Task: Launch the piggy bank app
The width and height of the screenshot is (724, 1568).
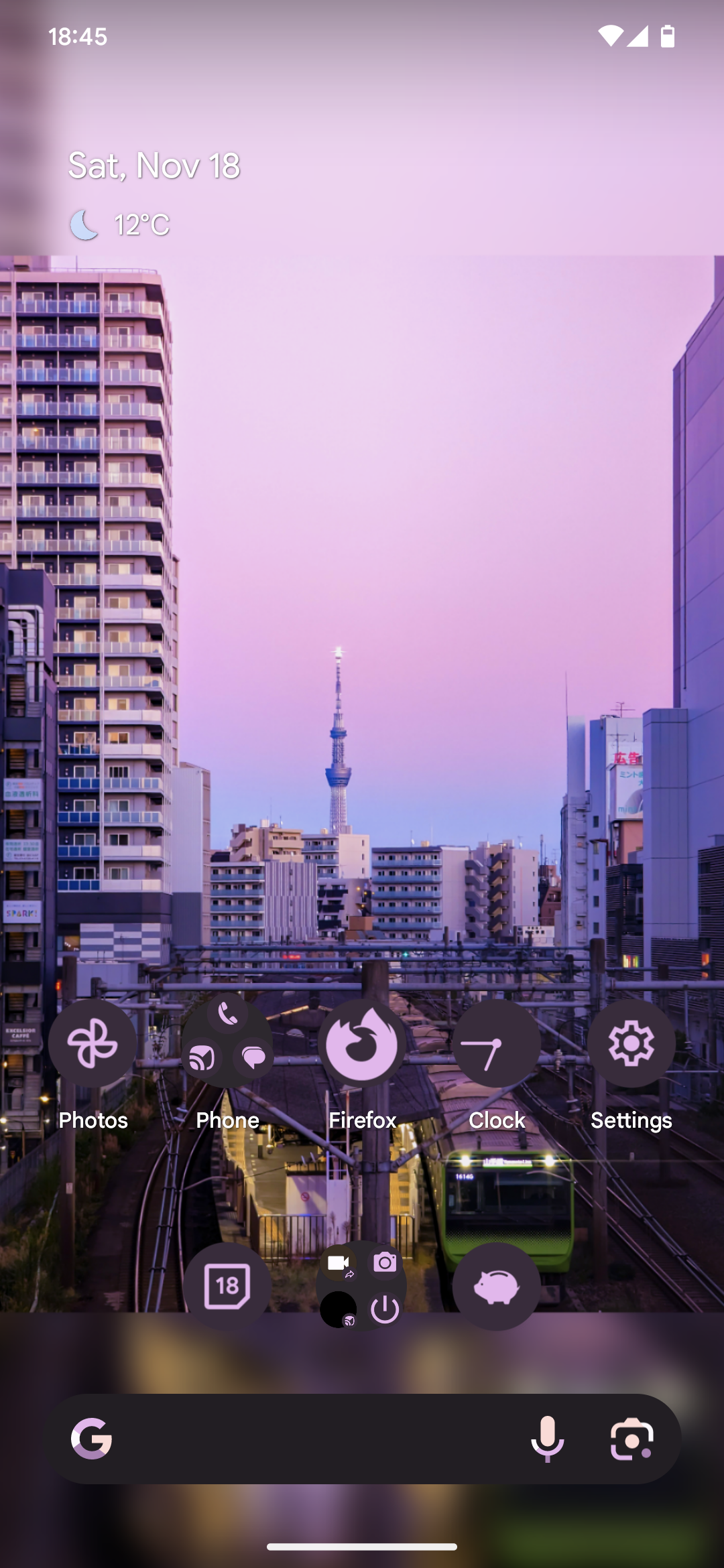Action: (496, 1286)
